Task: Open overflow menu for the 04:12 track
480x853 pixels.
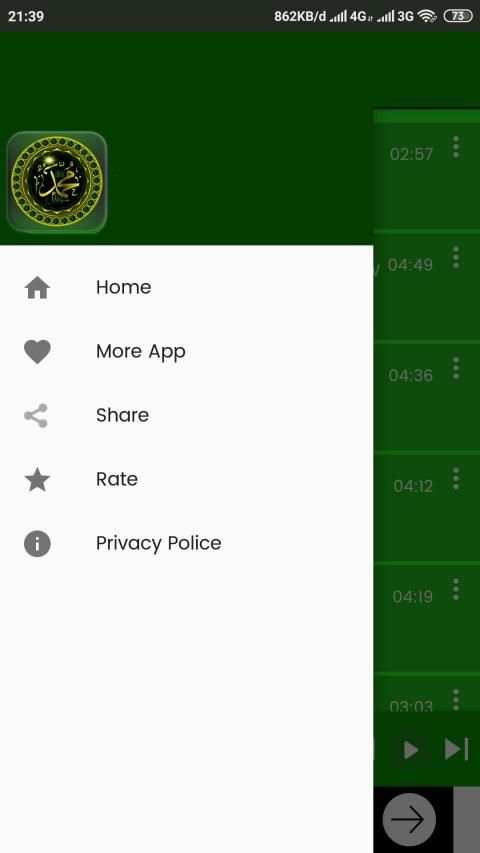Action: tap(456, 479)
